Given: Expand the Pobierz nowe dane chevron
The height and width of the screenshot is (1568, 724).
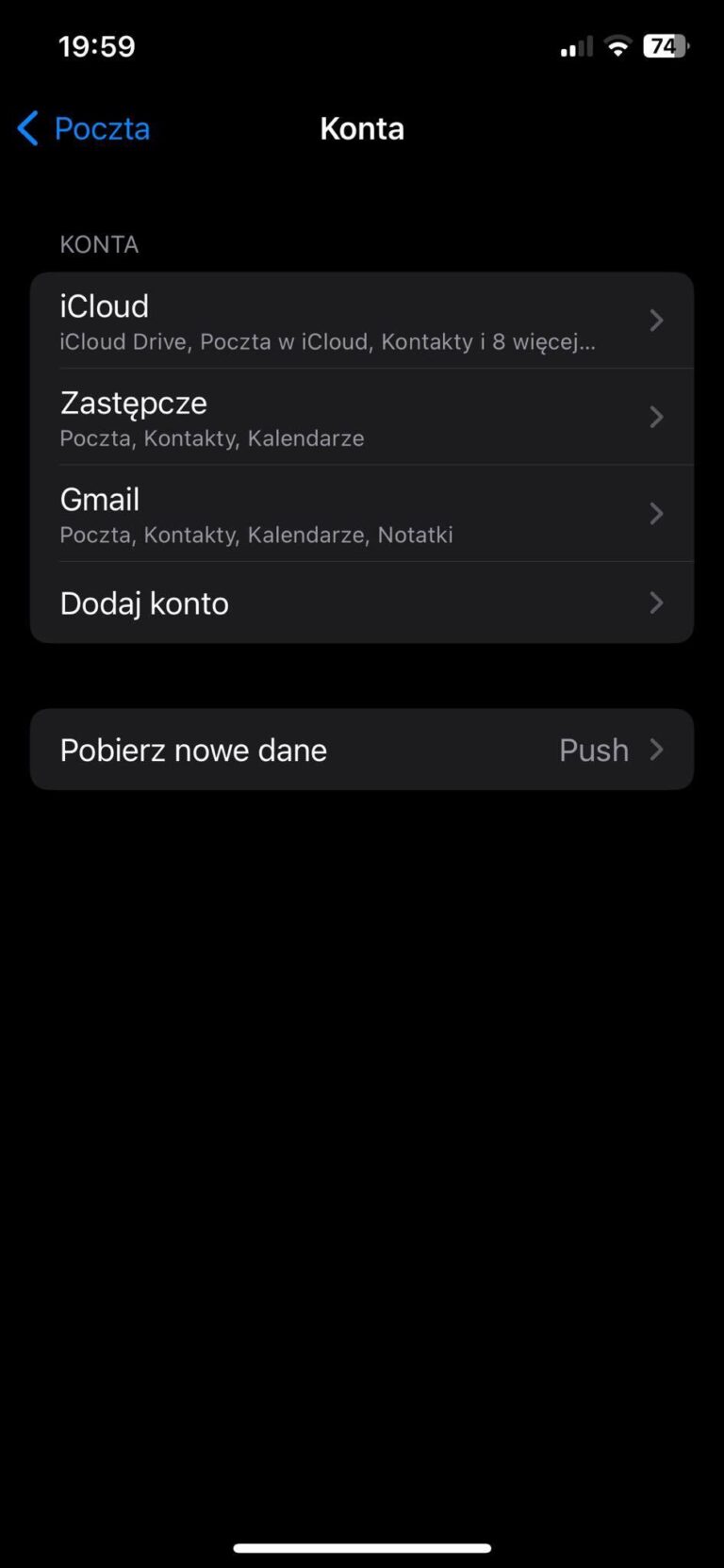Looking at the screenshot, I should 656,750.
